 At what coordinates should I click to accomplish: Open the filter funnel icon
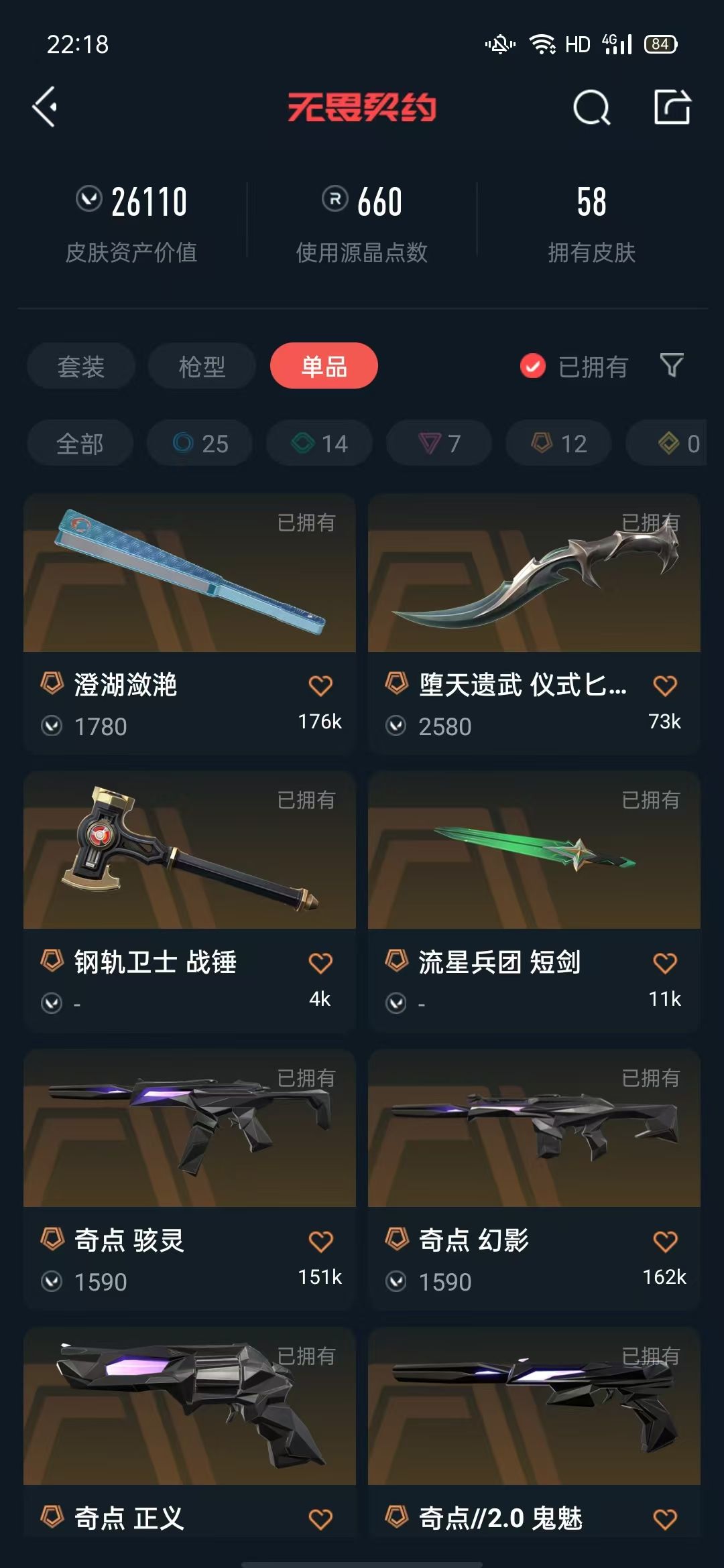click(x=672, y=365)
